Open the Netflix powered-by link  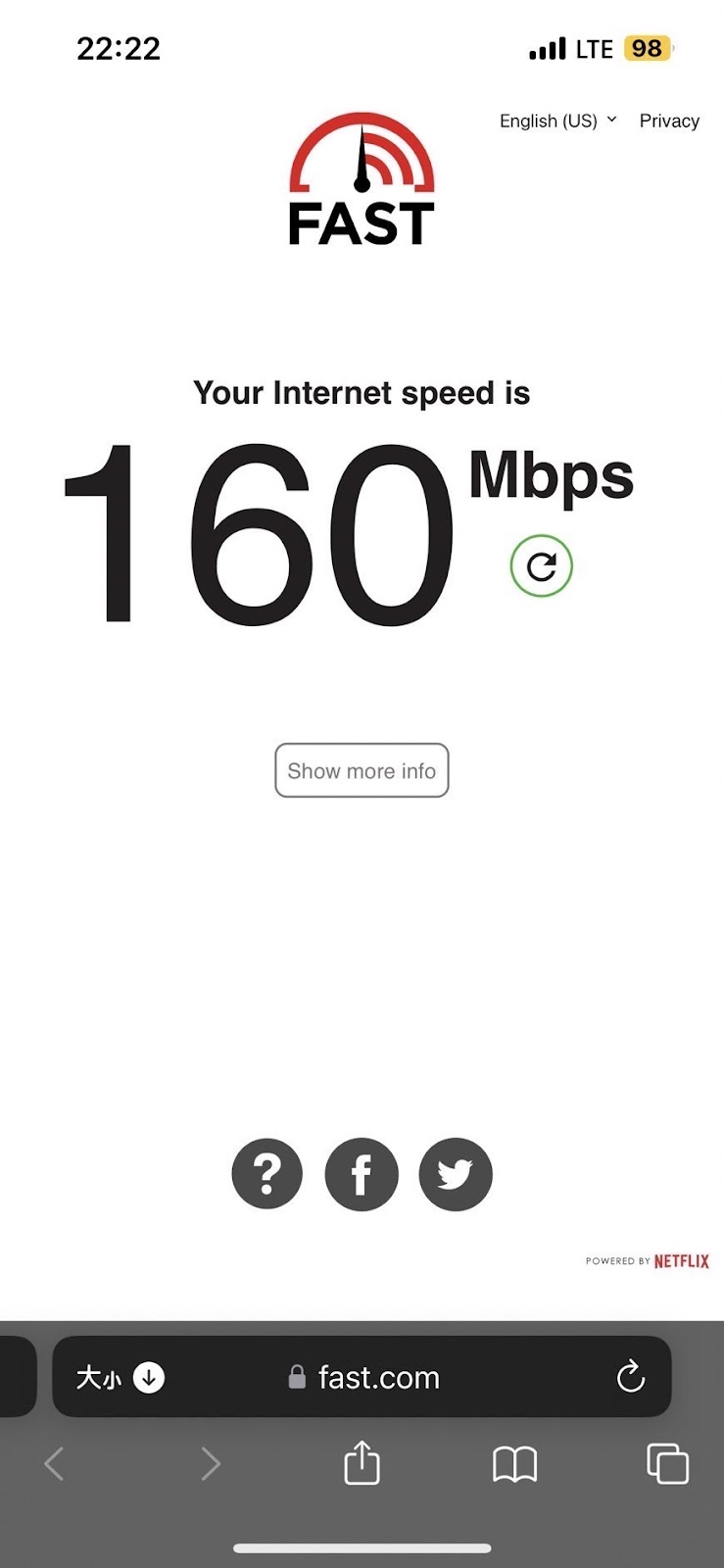(x=648, y=1261)
